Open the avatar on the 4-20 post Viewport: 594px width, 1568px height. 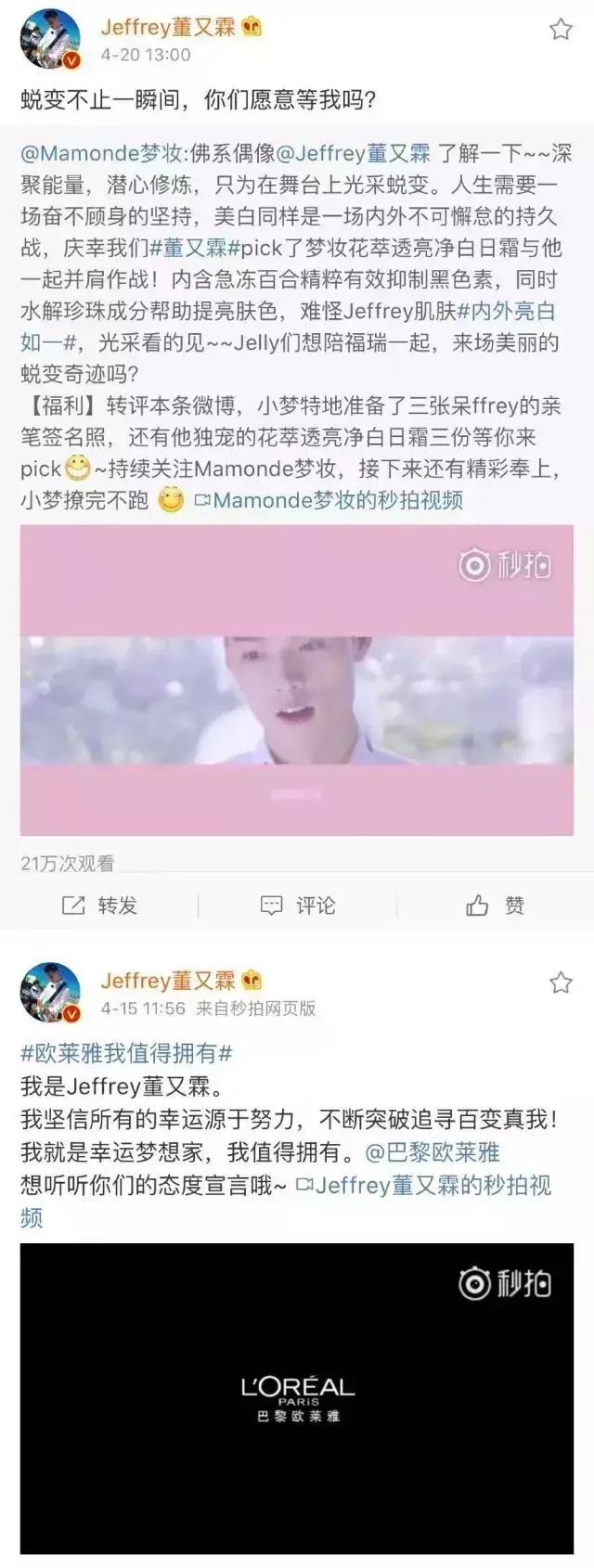coord(50,39)
